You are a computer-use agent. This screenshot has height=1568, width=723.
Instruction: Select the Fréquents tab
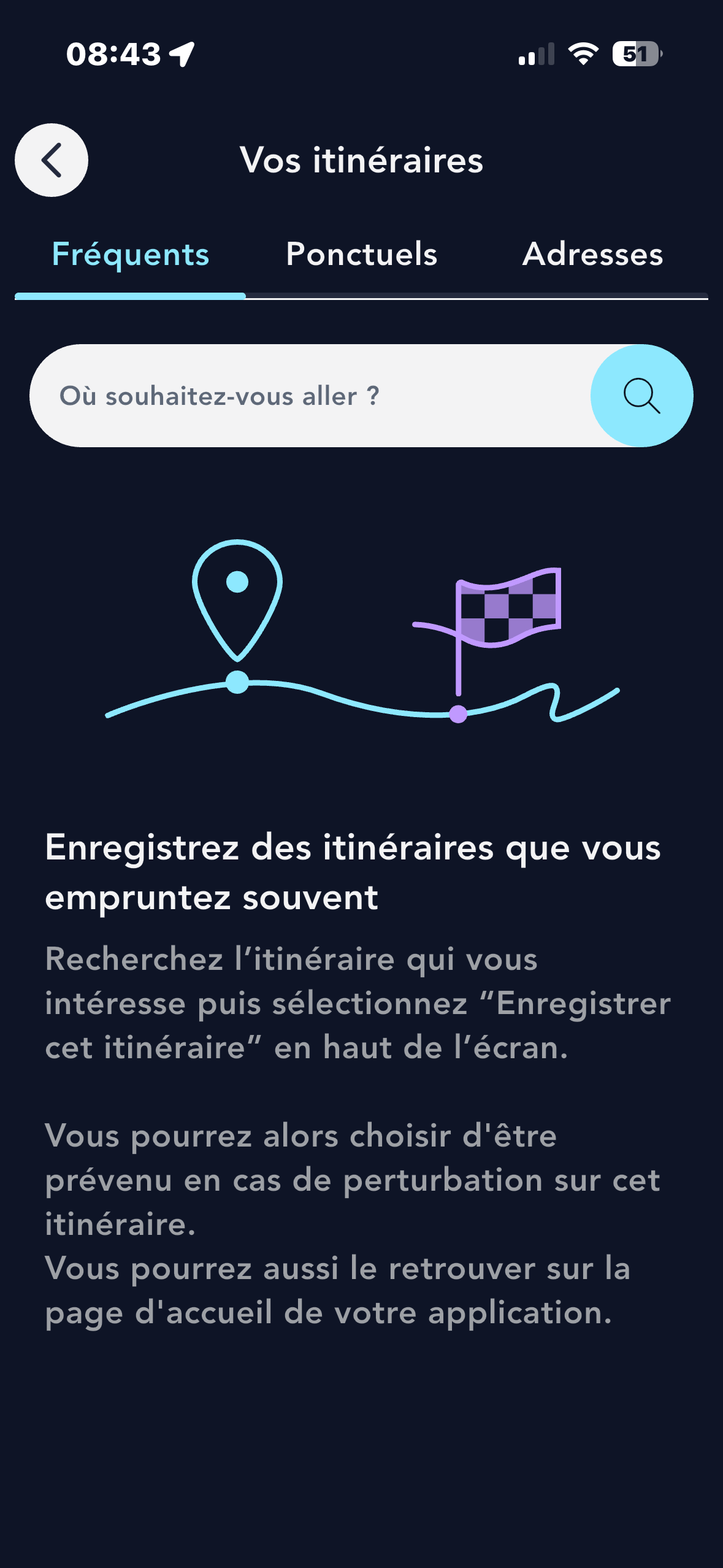tap(131, 255)
